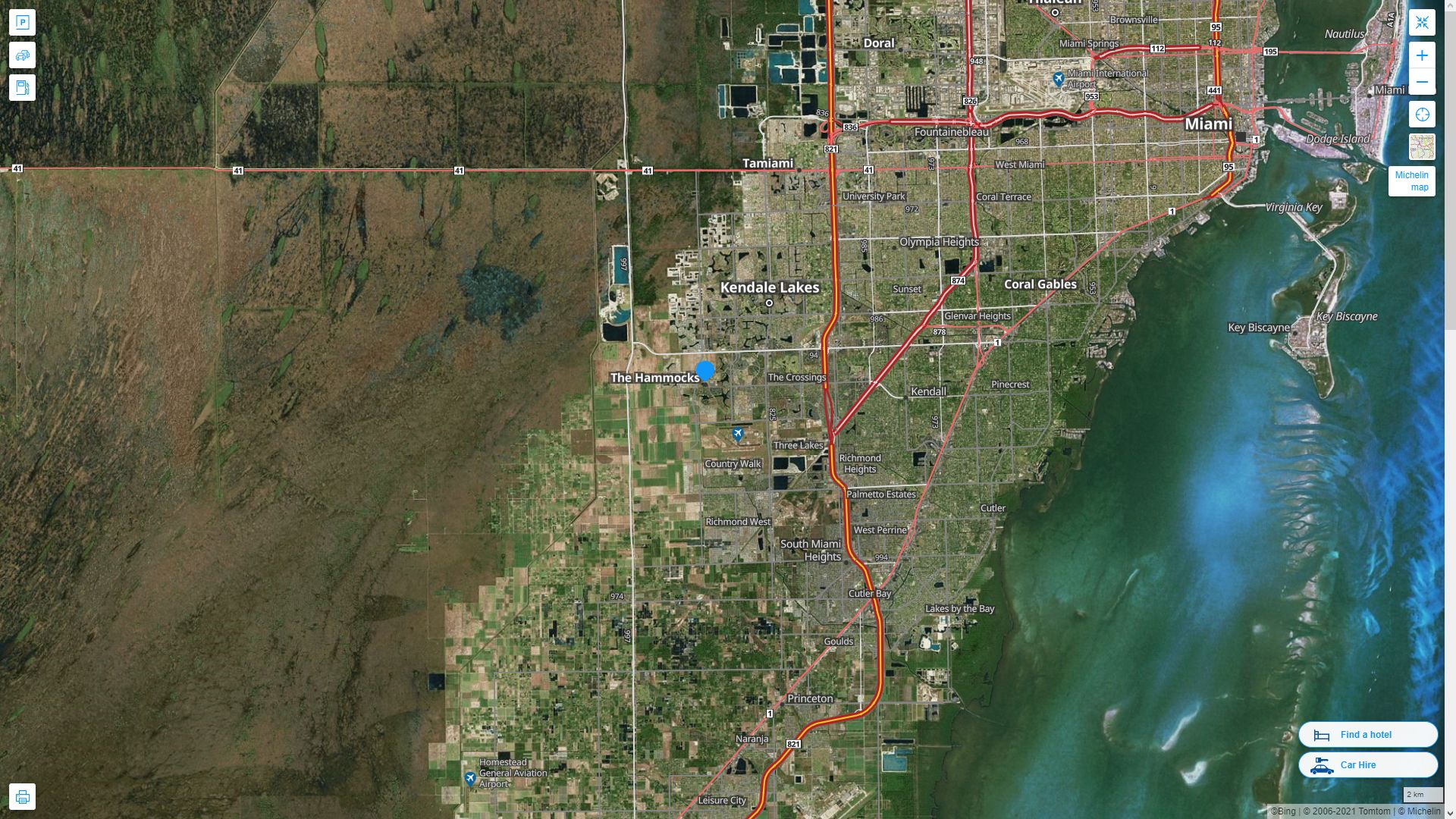
Task: Open Miami International Airport marker
Action: pos(1059,79)
